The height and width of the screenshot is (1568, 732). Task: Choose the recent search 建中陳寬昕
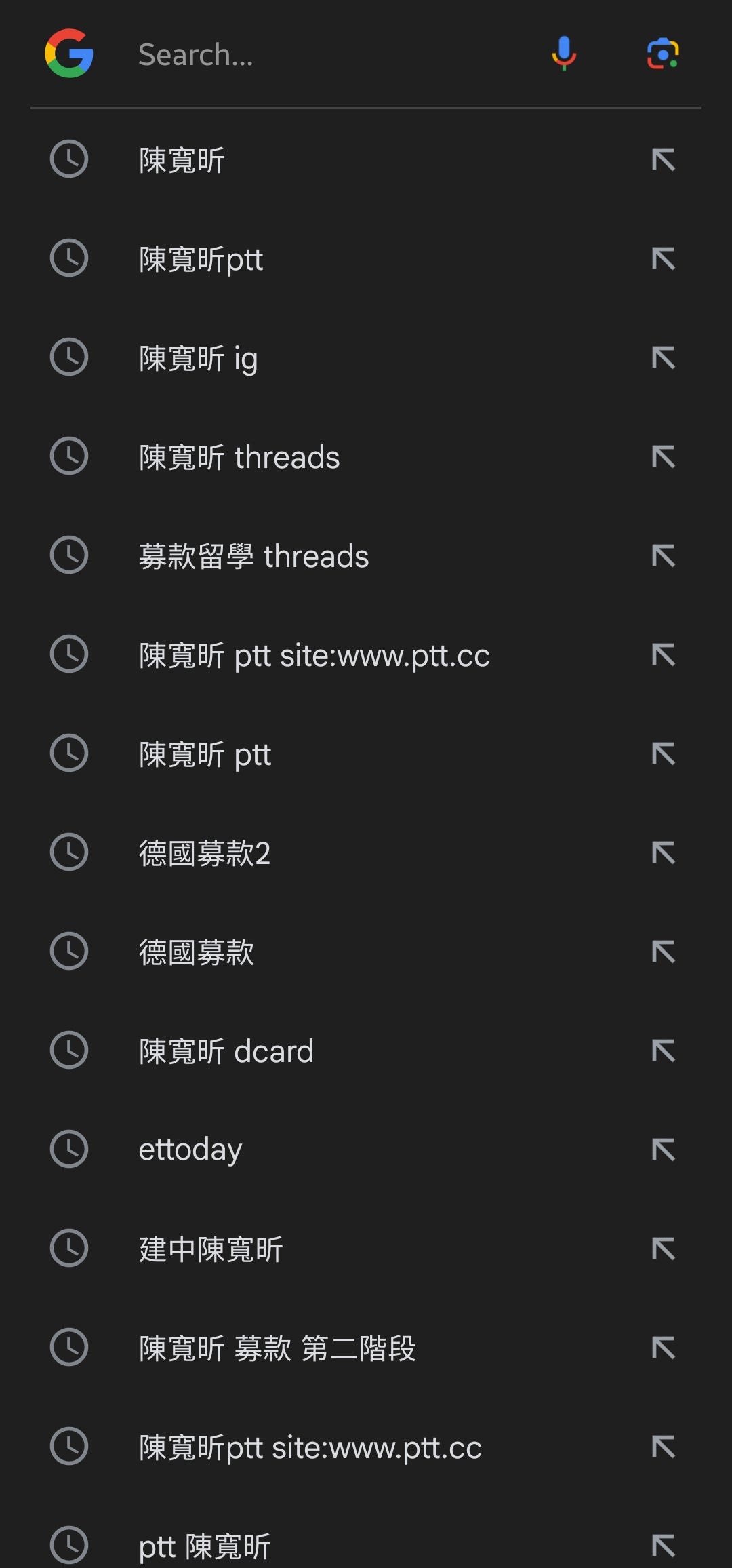pos(211,1249)
